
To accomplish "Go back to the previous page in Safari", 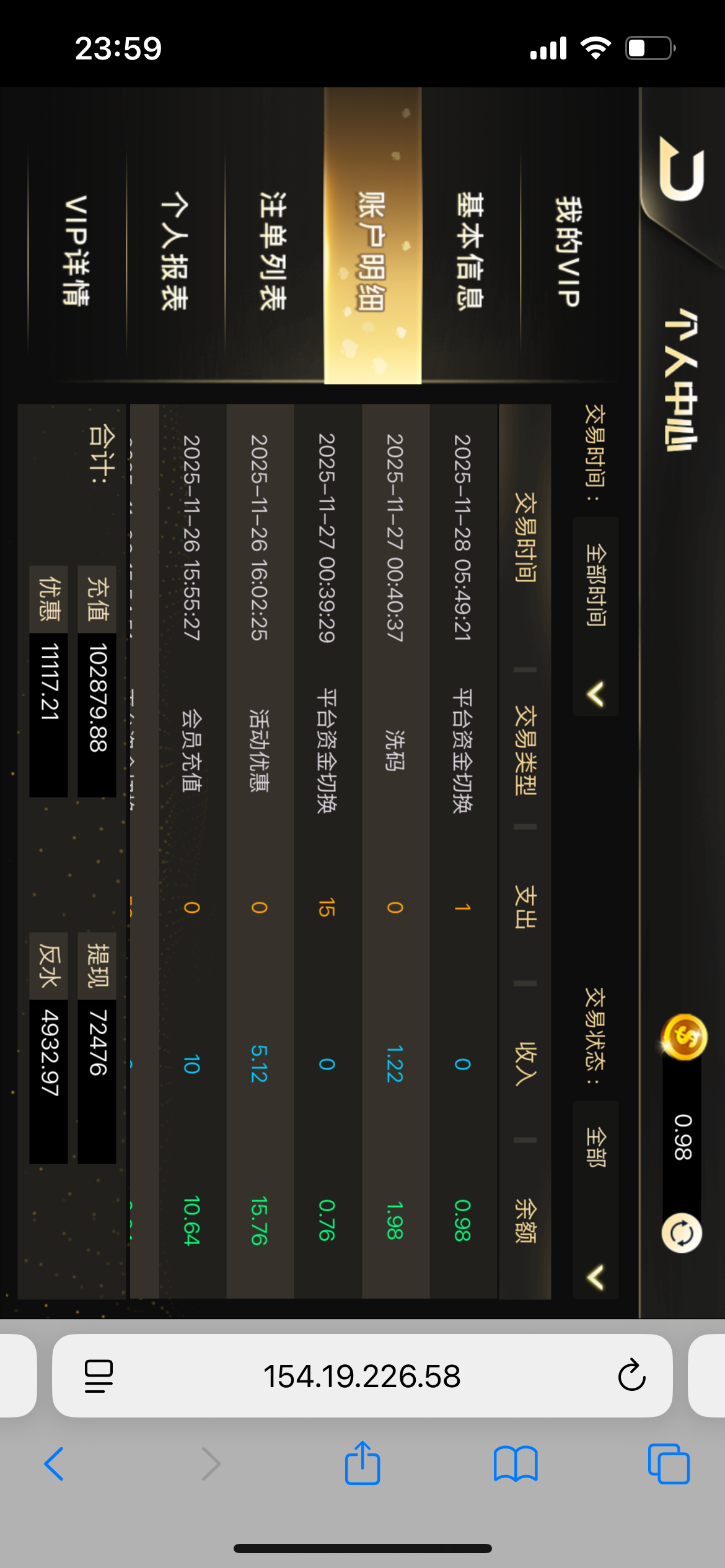I will [55, 1464].
